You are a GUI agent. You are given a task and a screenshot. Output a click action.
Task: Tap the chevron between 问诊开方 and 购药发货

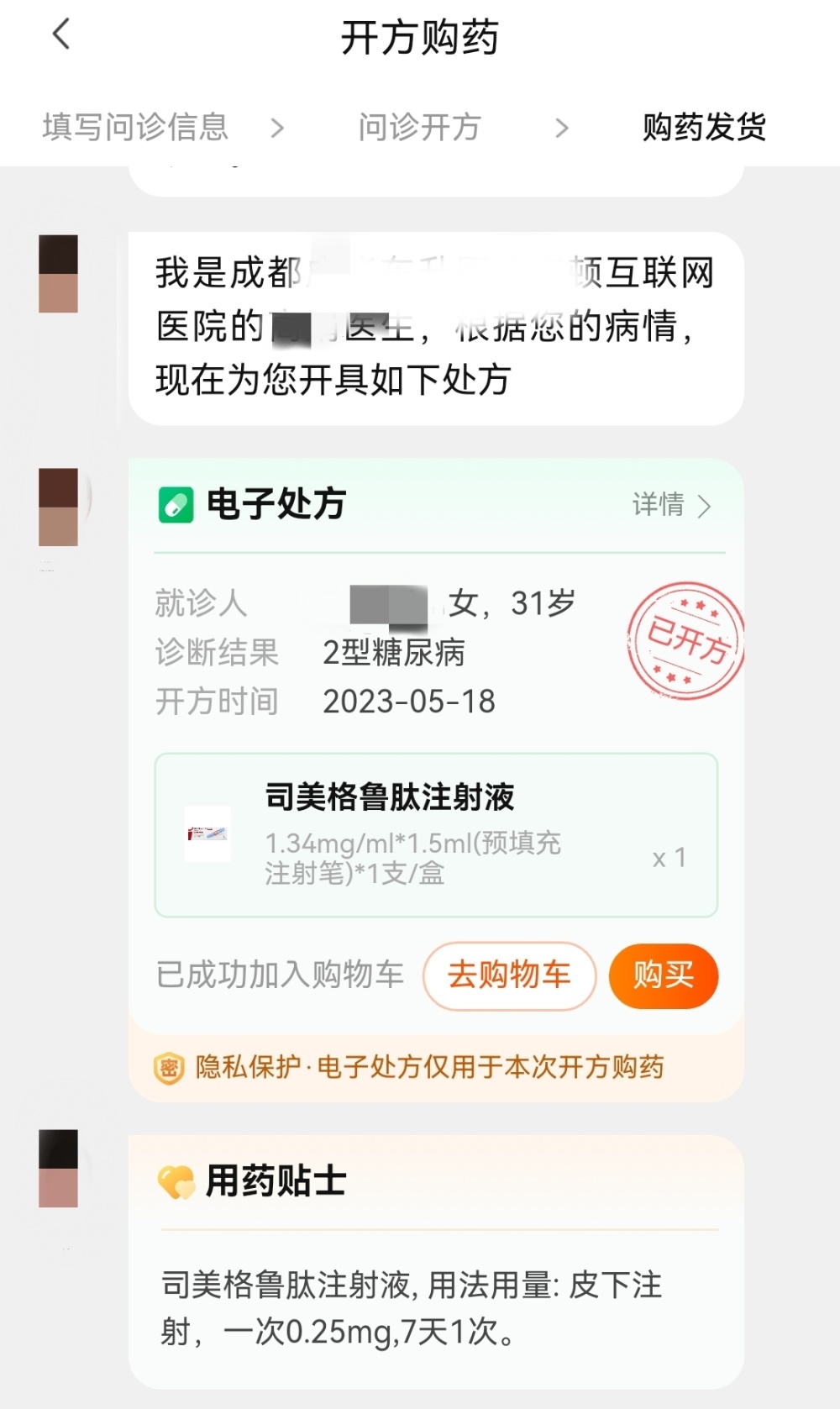(x=561, y=128)
